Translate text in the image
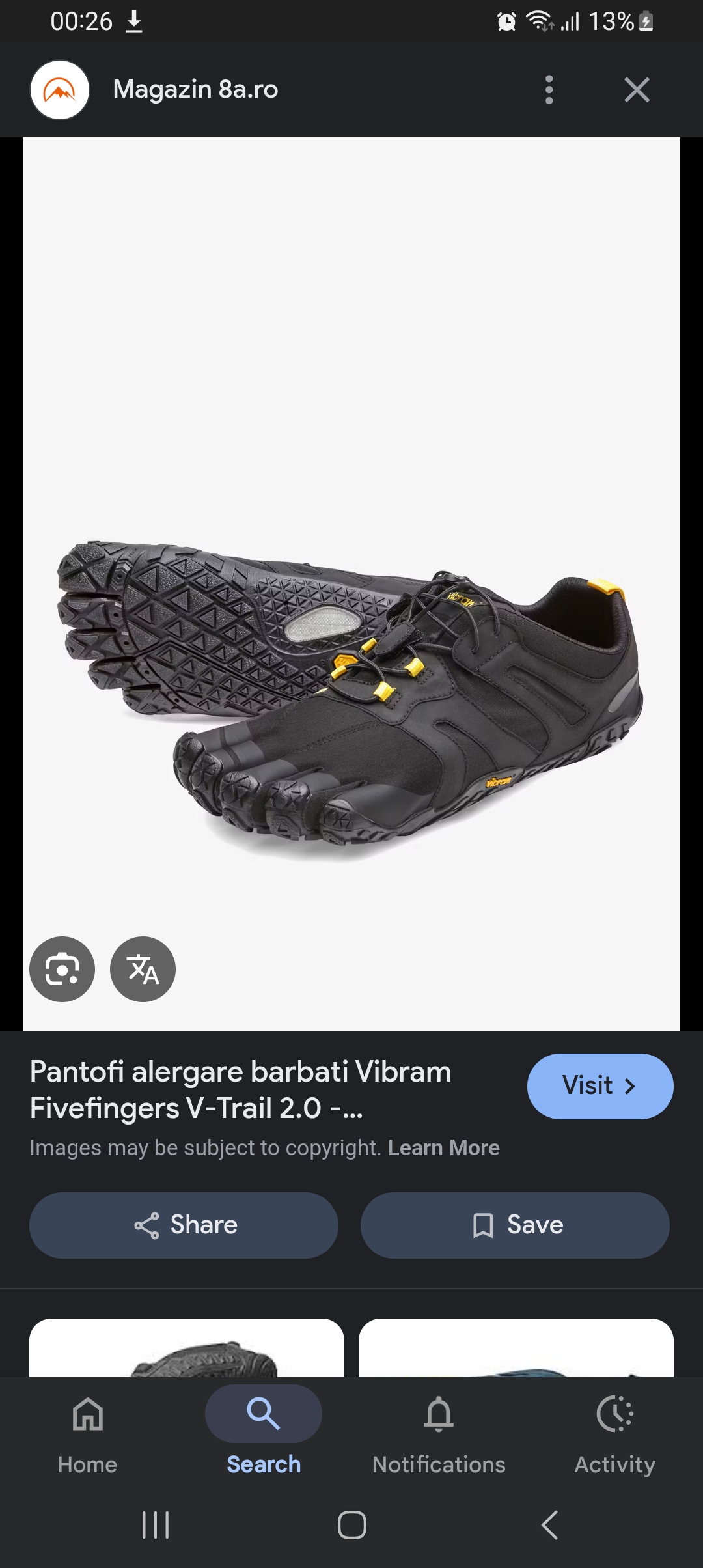The width and height of the screenshot is (703, 1568). pyautogui.click(x=143, y=970)
